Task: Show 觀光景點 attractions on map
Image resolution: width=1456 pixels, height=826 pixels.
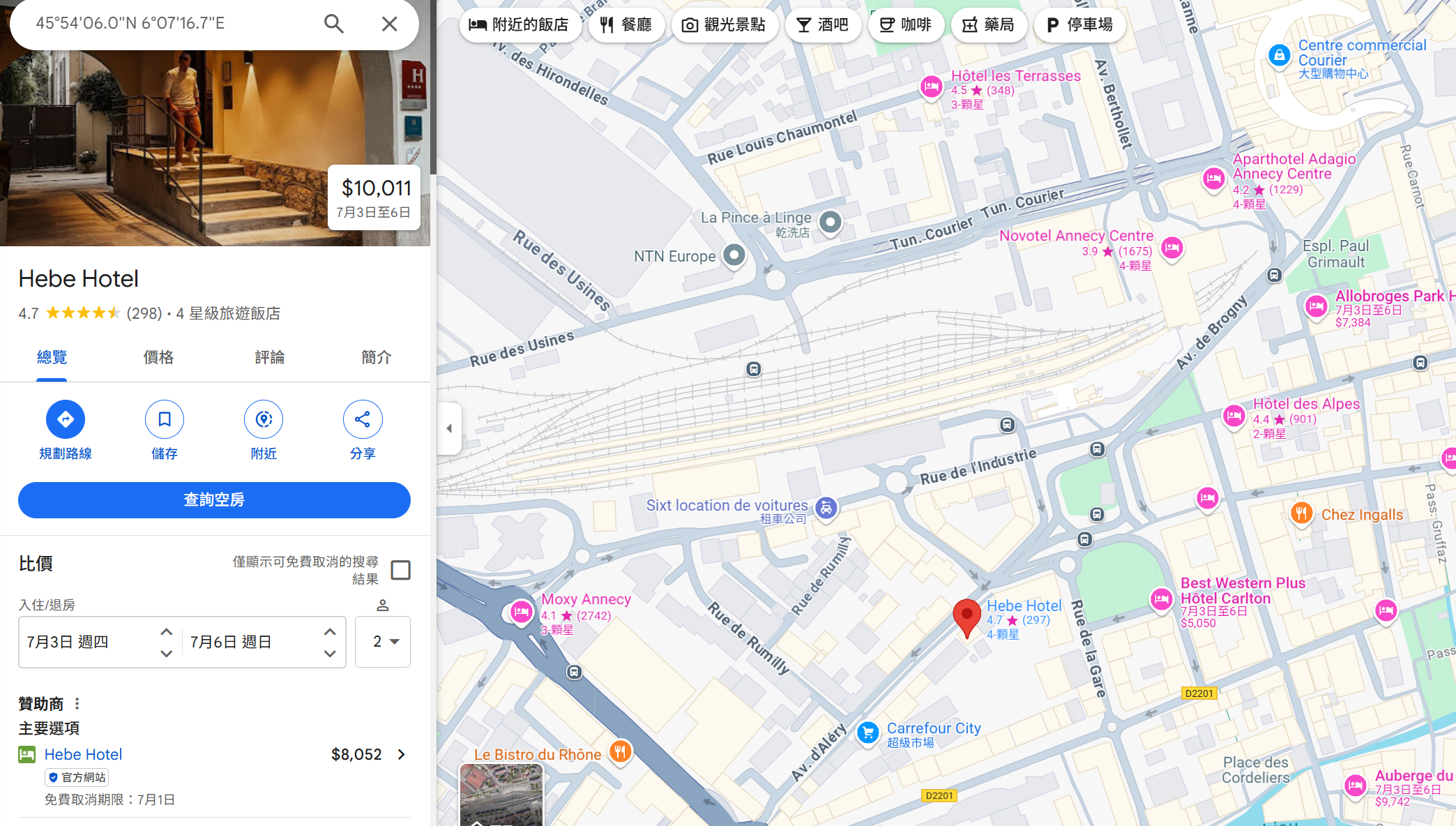Action: click(x=724, y=25)
